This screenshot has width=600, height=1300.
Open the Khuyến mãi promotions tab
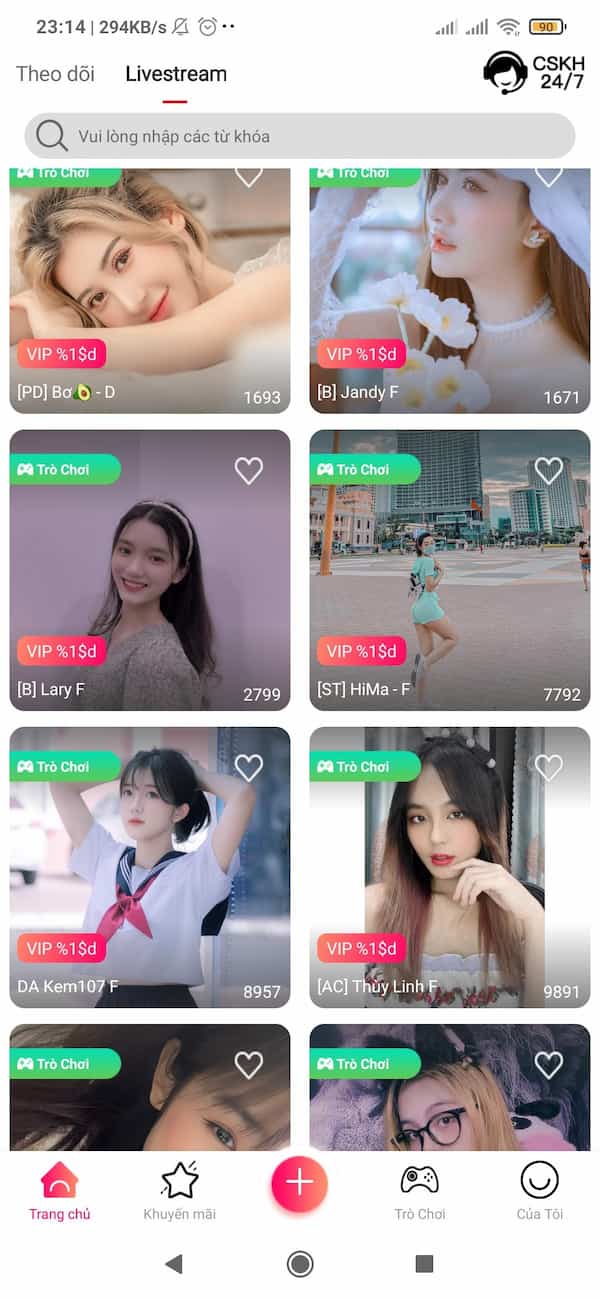tap(180, 1192)
